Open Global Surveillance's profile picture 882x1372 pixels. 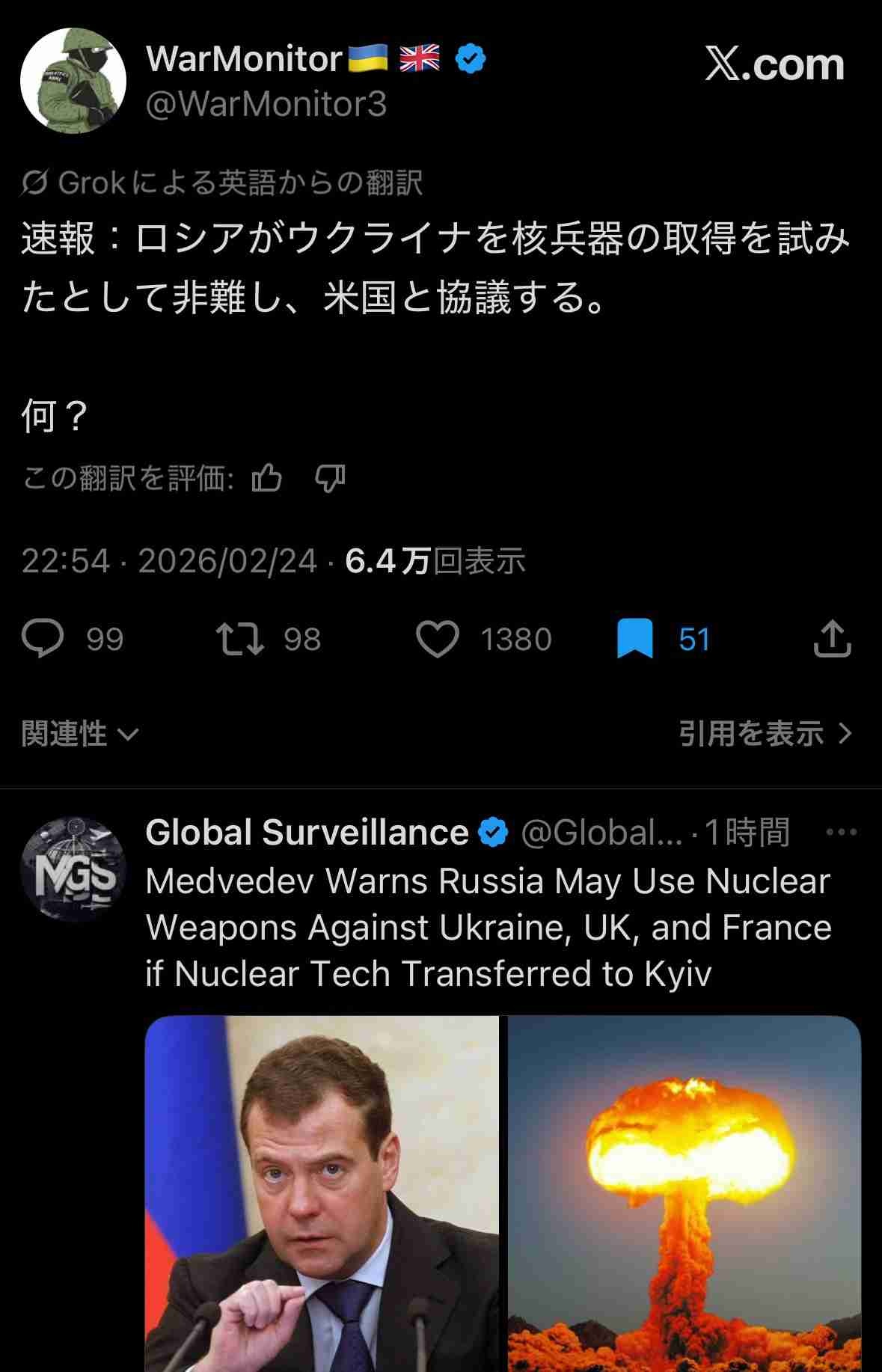click(73, 867)
